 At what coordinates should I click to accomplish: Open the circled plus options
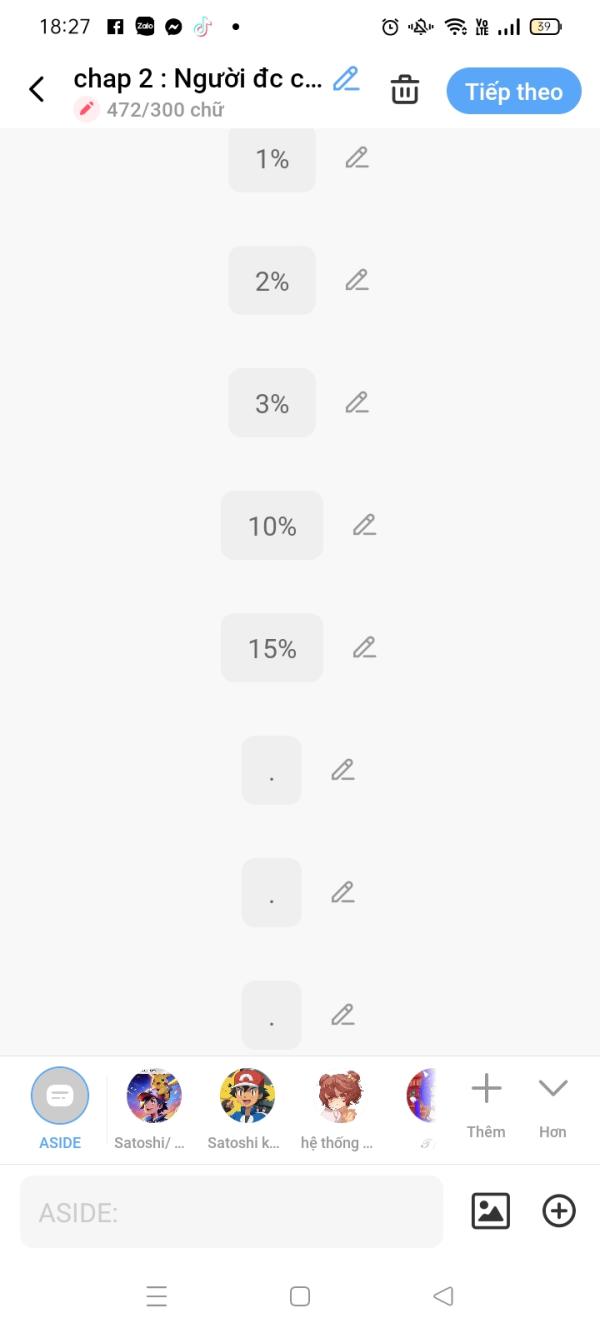pyautogui.click(x=558, y=1211)
